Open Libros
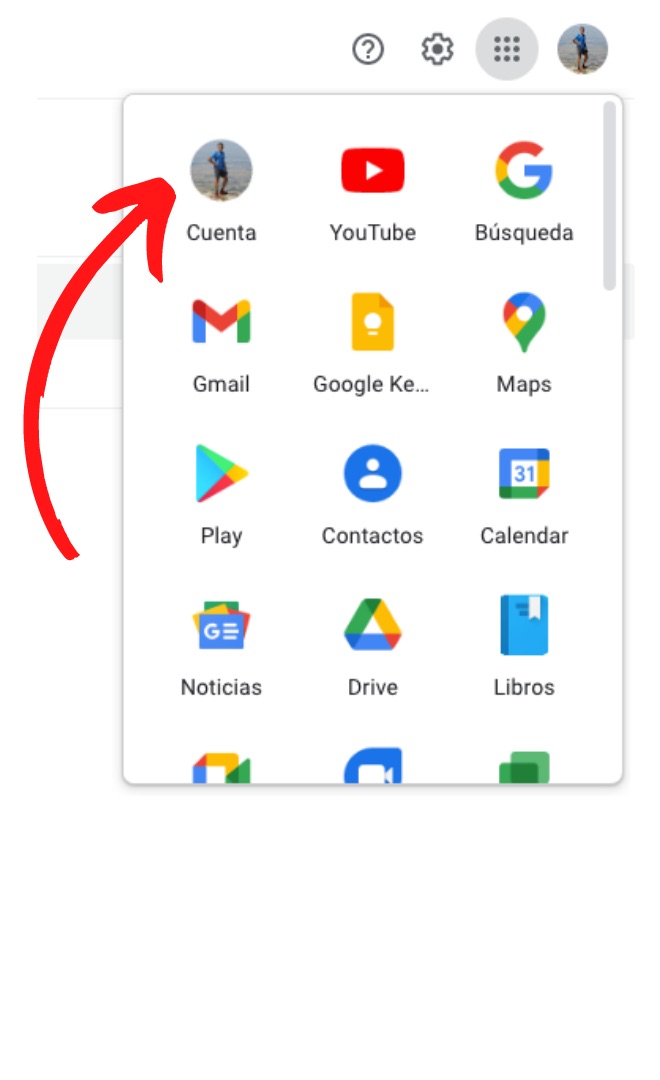Image resolution: width=660 pixels, height=1080 pixels. (x=524, y=646)
